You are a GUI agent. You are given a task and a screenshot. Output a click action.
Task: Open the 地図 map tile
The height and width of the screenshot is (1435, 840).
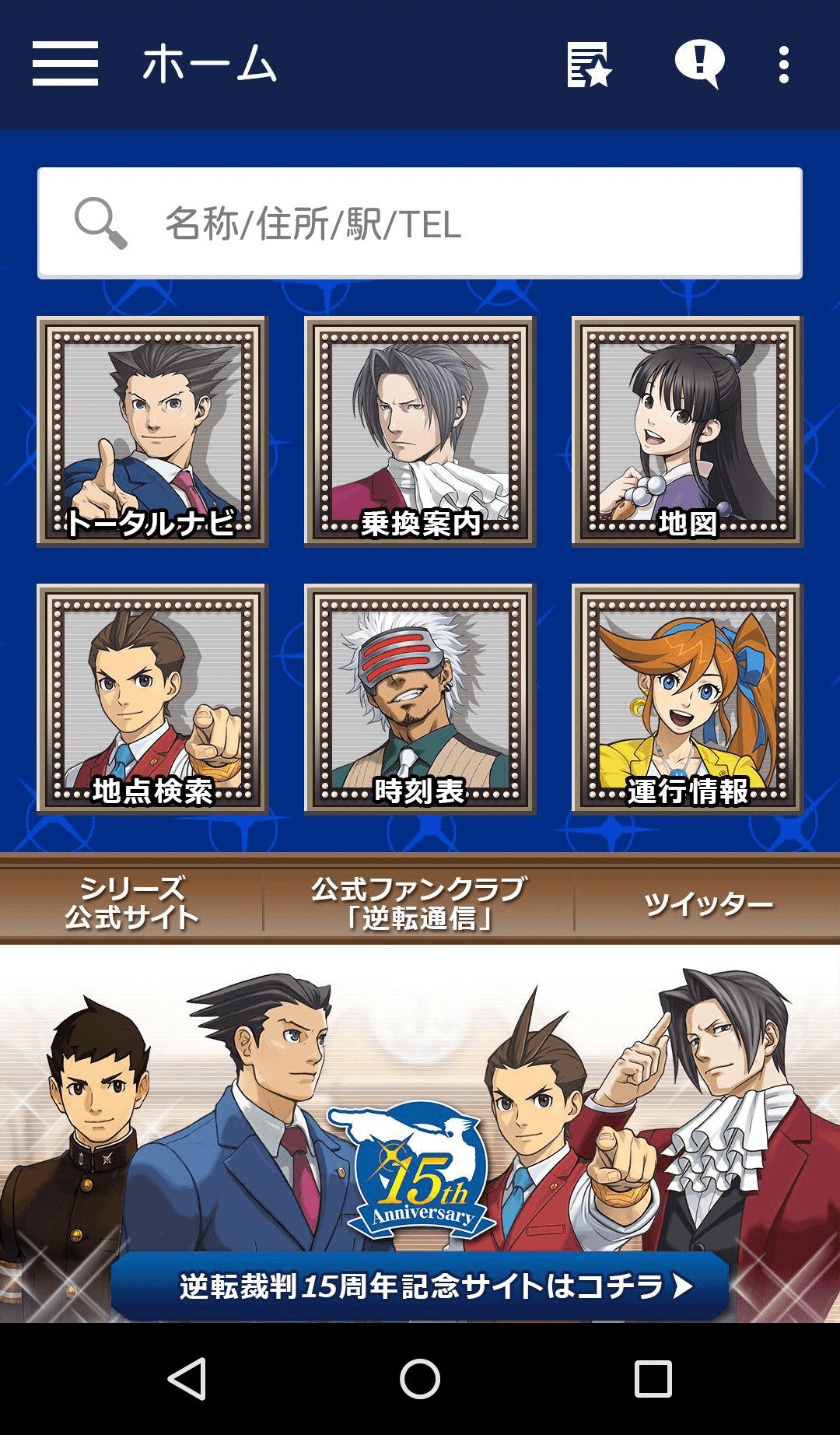point(688,431)
